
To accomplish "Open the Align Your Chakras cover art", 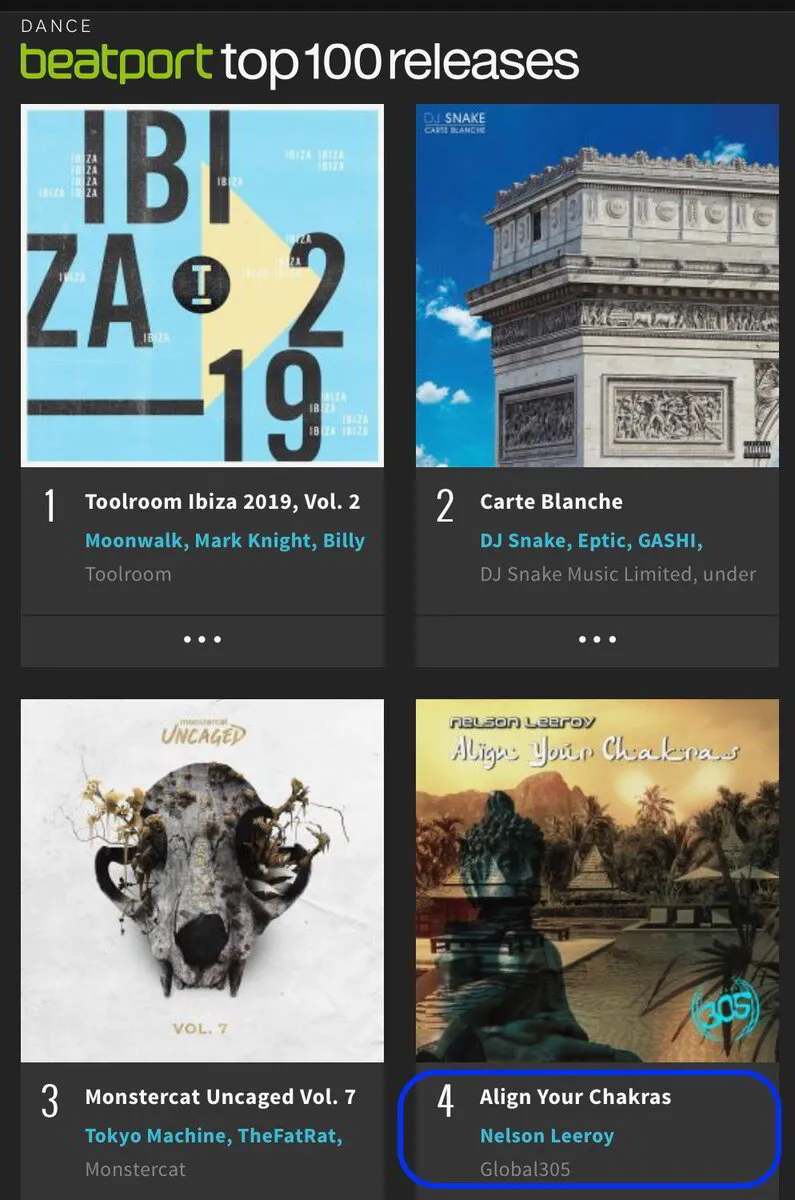I will pyautogui.click(x=597, y=880).
